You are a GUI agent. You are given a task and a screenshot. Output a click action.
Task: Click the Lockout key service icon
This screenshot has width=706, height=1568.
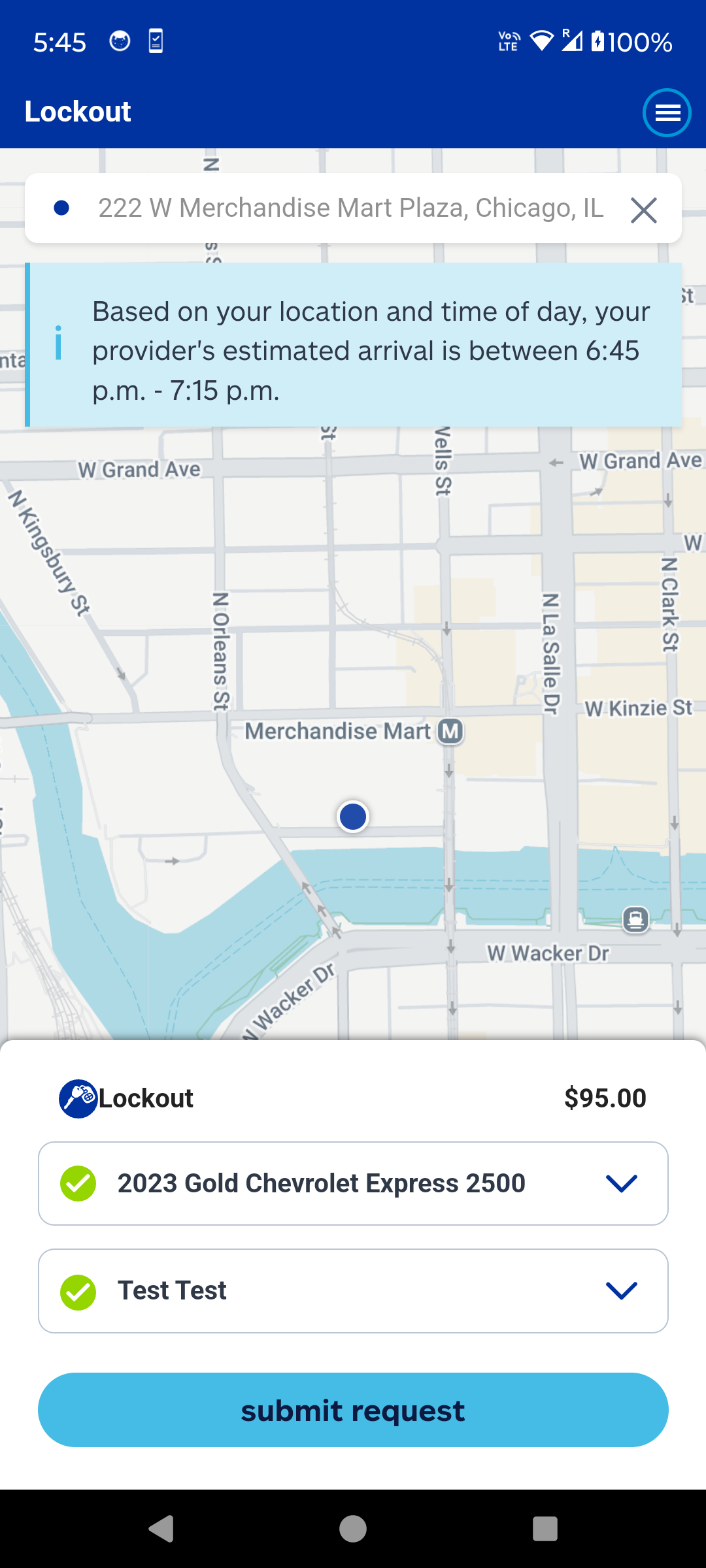(78, 1098)
